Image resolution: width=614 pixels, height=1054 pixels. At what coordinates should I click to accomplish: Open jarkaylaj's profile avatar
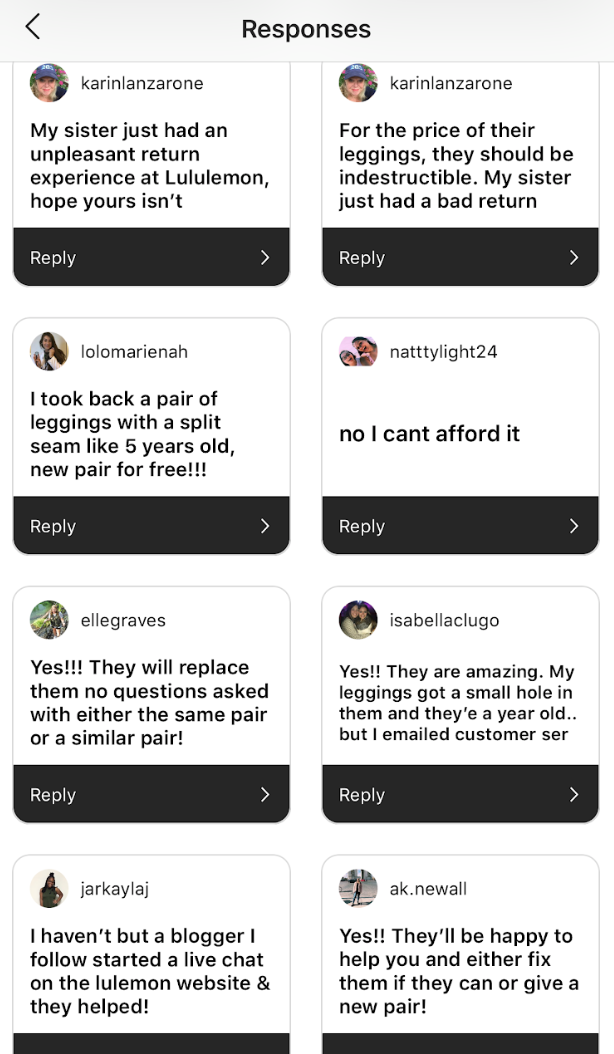pos(49,889)
